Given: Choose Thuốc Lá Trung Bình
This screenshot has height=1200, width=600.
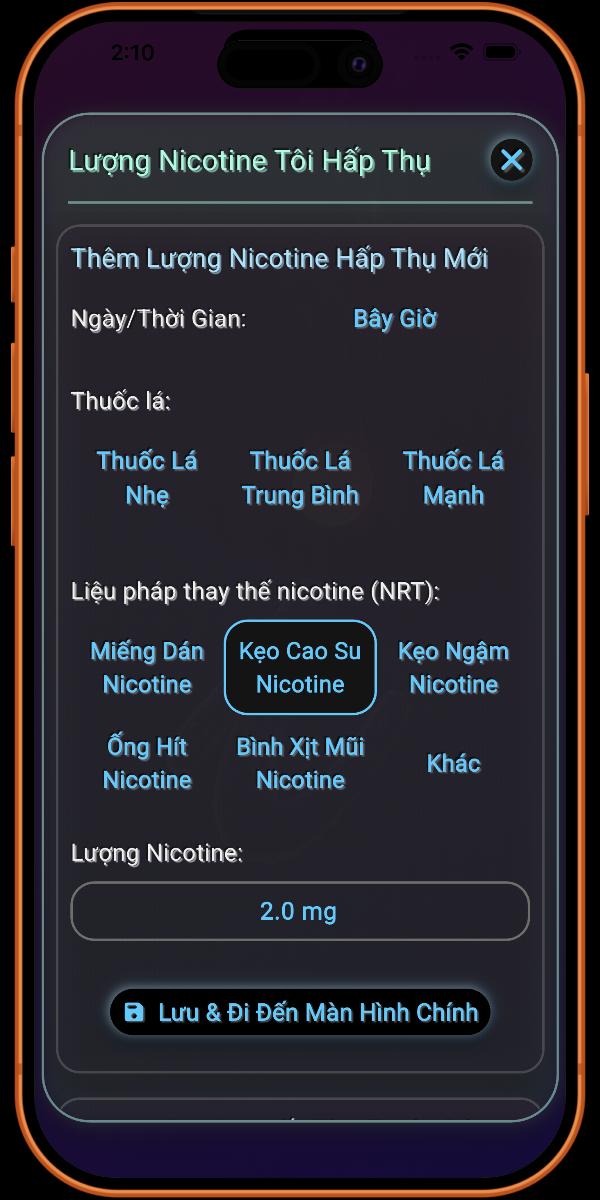Looking at the screenshot, I should [x=300, y=478].
